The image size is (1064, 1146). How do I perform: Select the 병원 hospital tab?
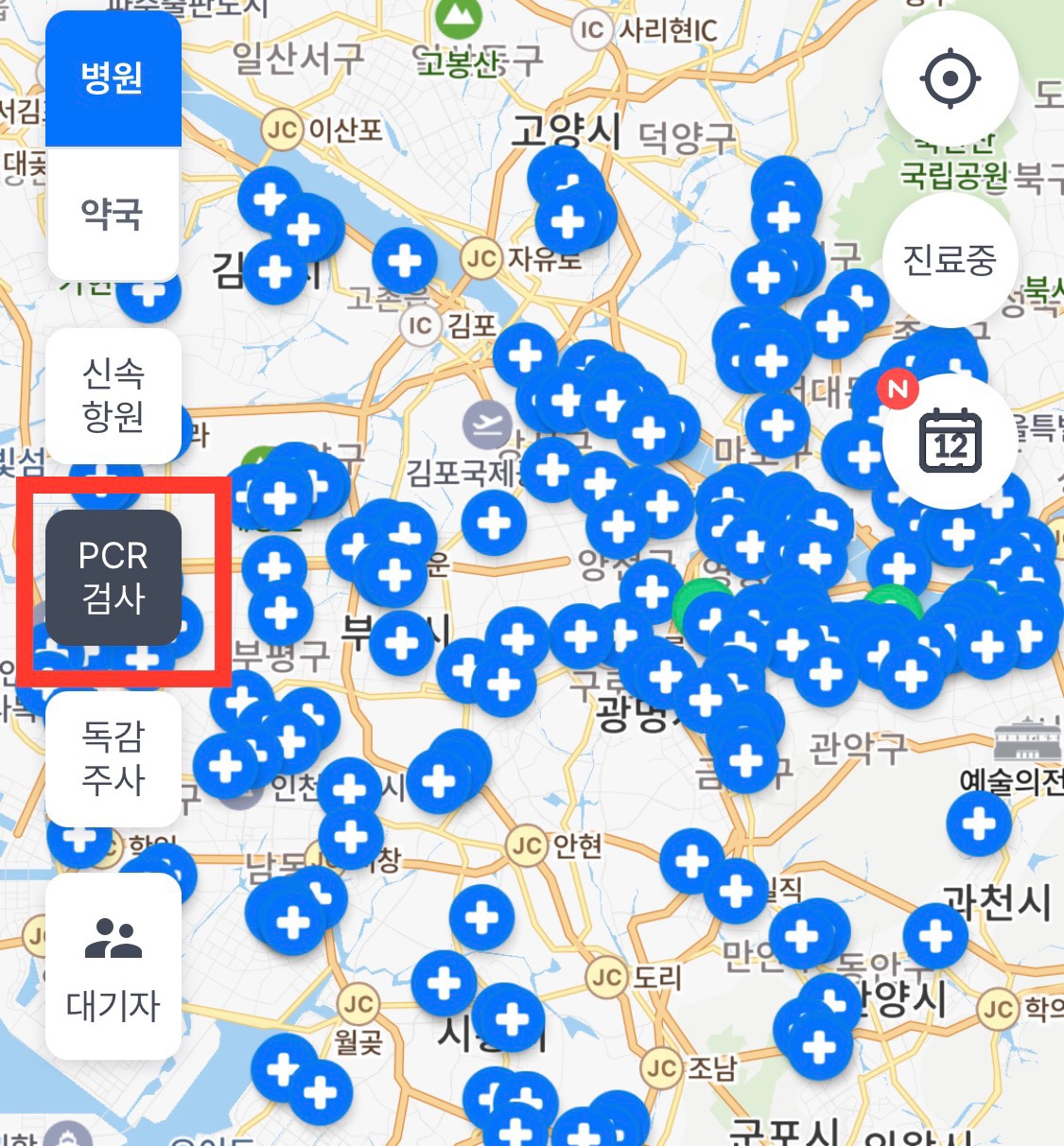(x=112, y=79)
